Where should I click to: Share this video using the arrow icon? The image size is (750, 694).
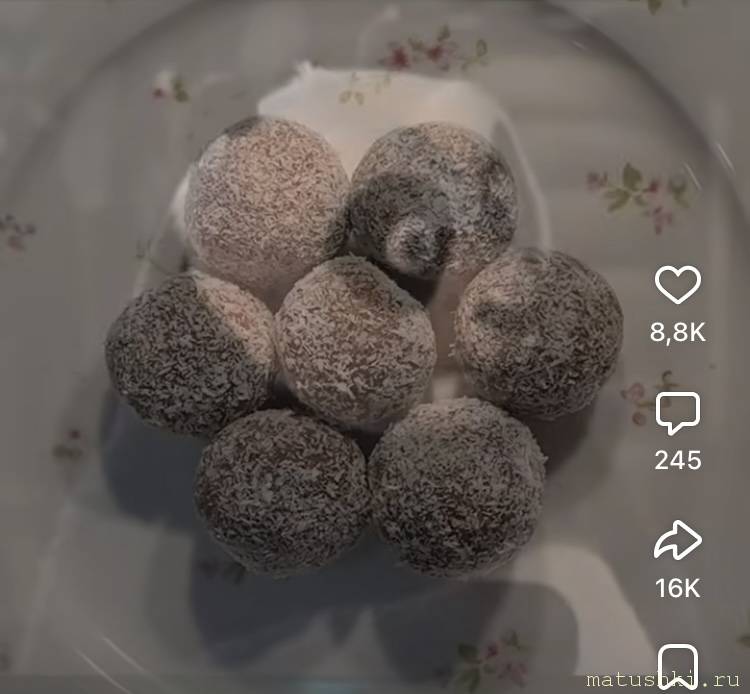(x=678, y=541)
